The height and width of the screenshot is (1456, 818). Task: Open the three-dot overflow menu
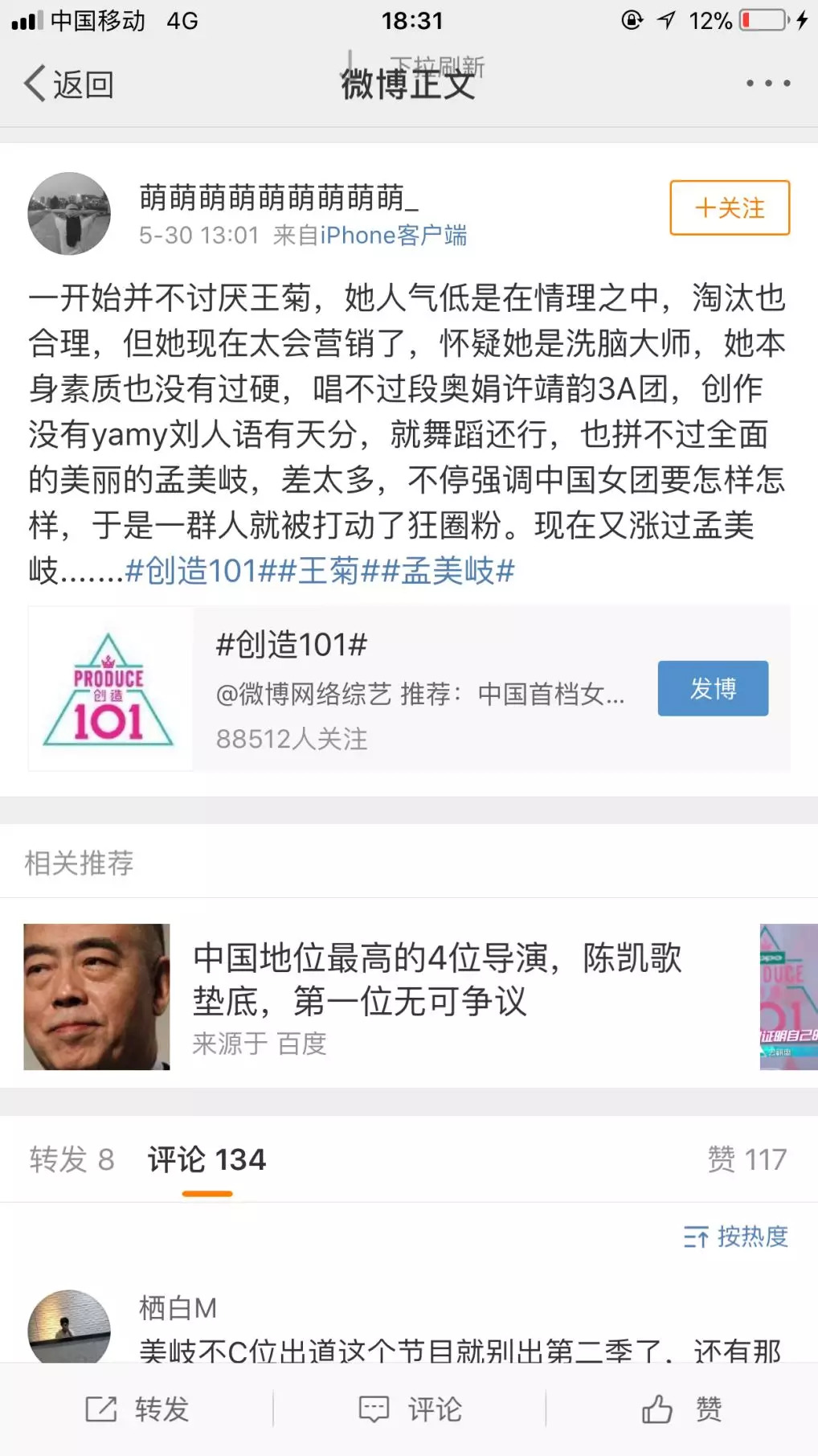[767, 83]
